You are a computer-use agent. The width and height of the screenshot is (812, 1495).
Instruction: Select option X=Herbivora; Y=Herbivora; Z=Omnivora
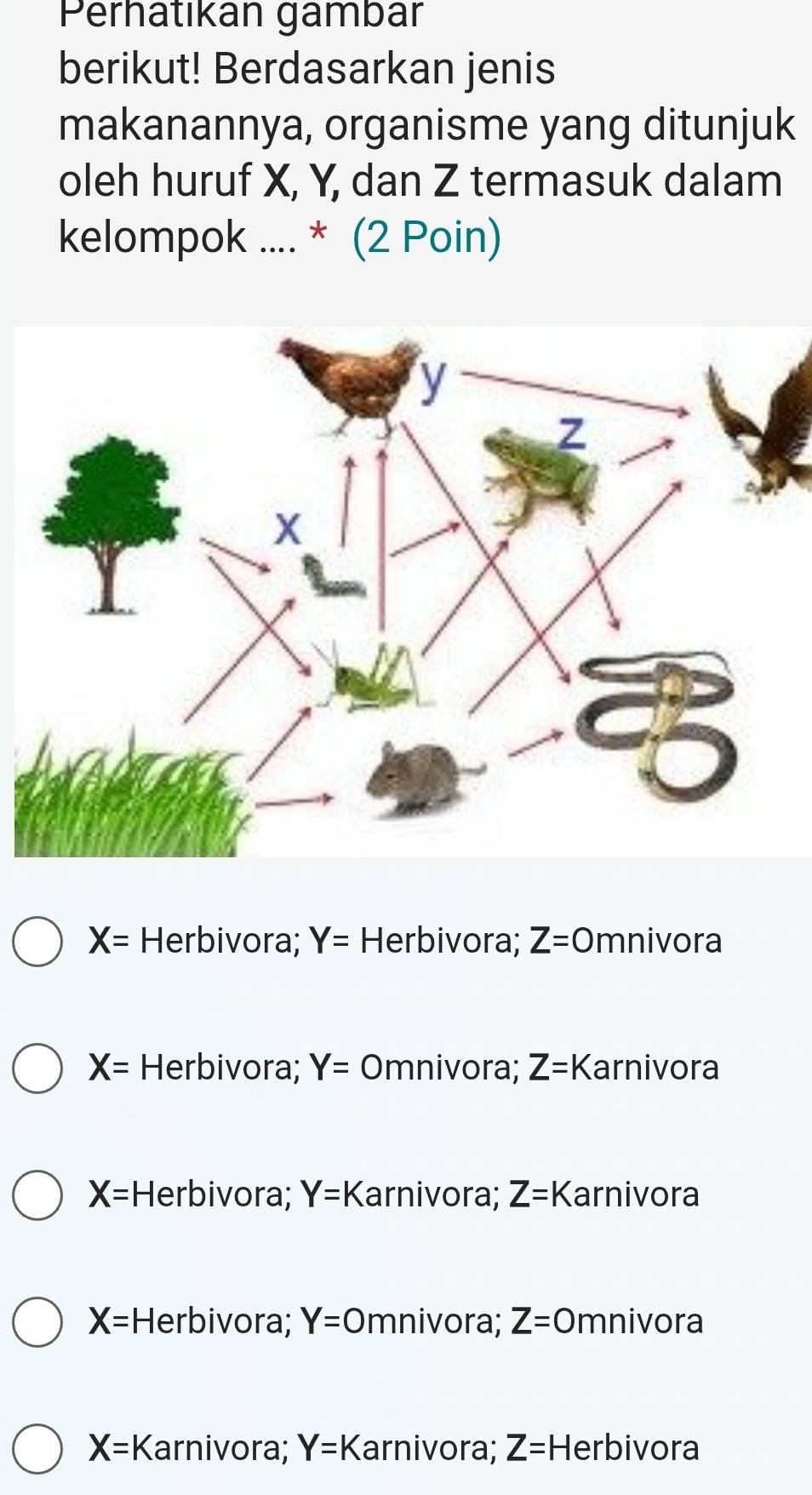37,942
